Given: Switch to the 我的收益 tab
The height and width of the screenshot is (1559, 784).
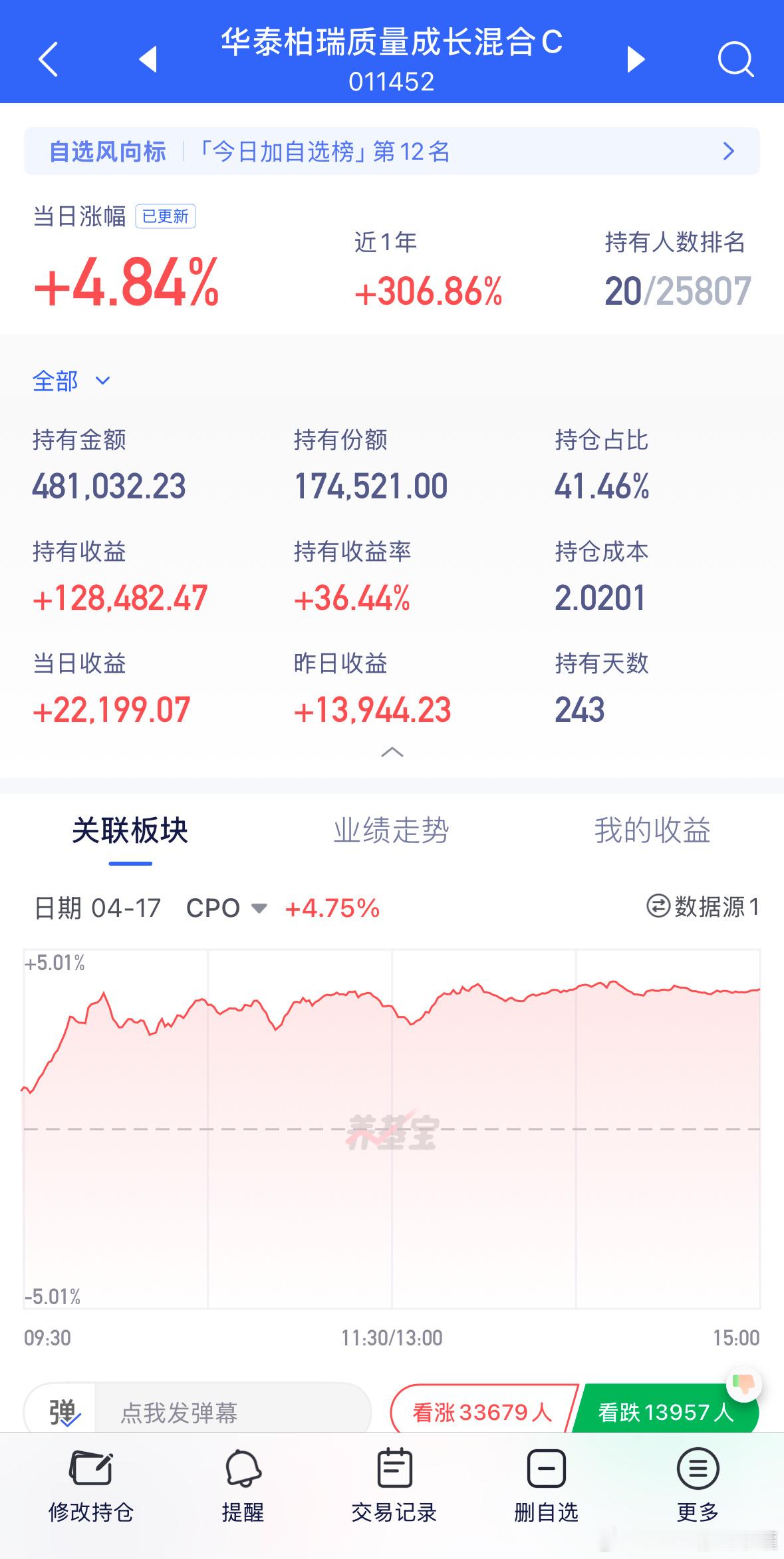Looking at the screenshot, I should (x=653, y=830).
